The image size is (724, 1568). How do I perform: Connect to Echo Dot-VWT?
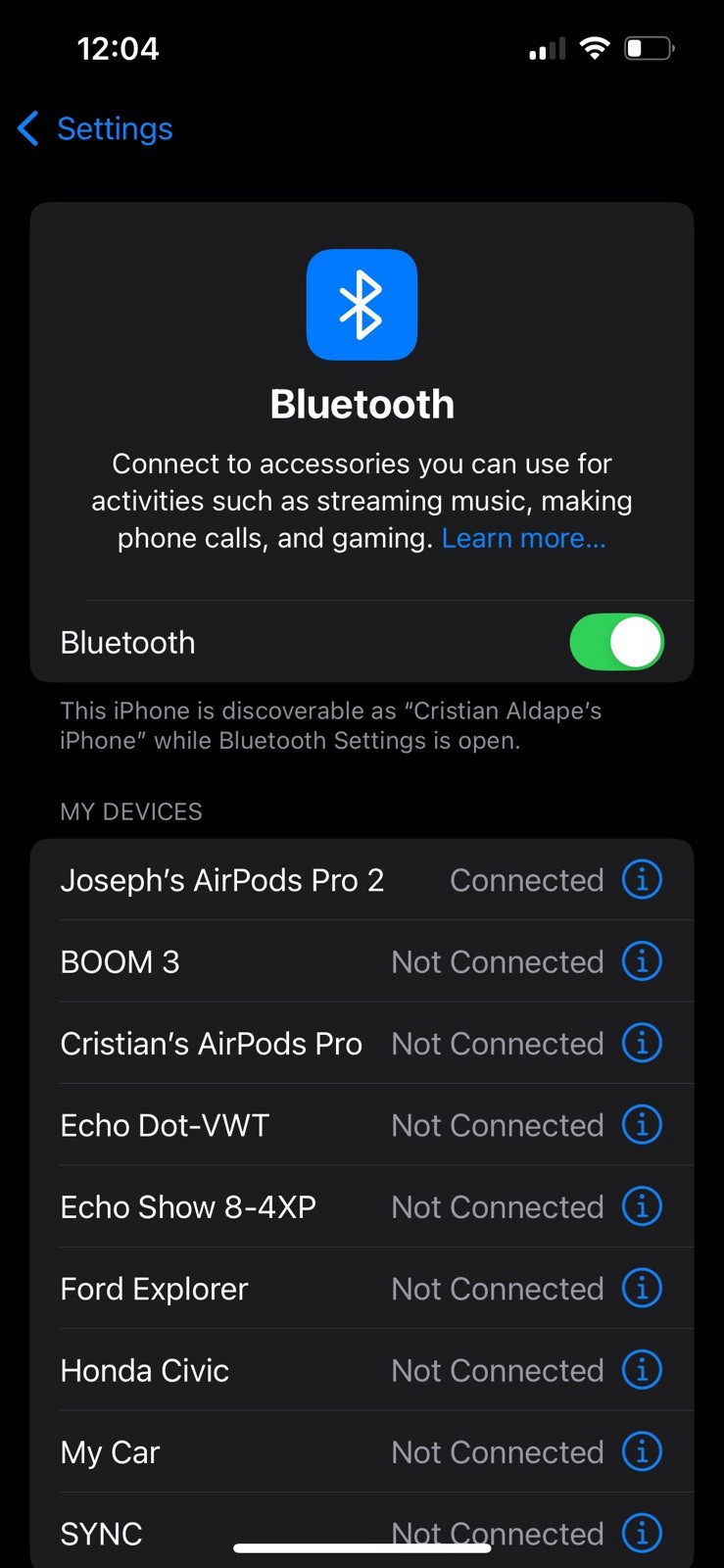[165, 1125]
